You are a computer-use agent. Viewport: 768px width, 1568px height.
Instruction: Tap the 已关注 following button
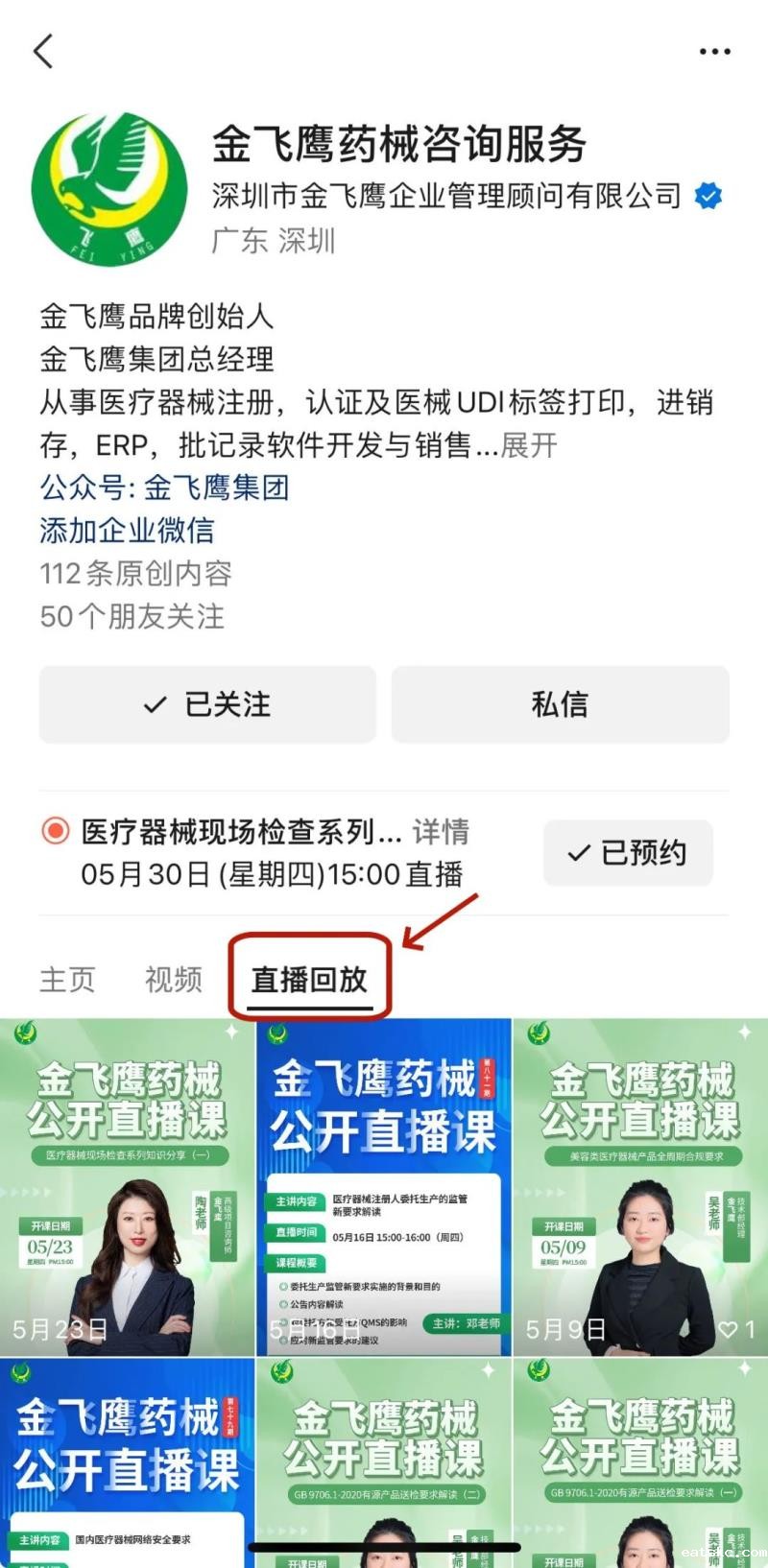click(x=207, y=704)
